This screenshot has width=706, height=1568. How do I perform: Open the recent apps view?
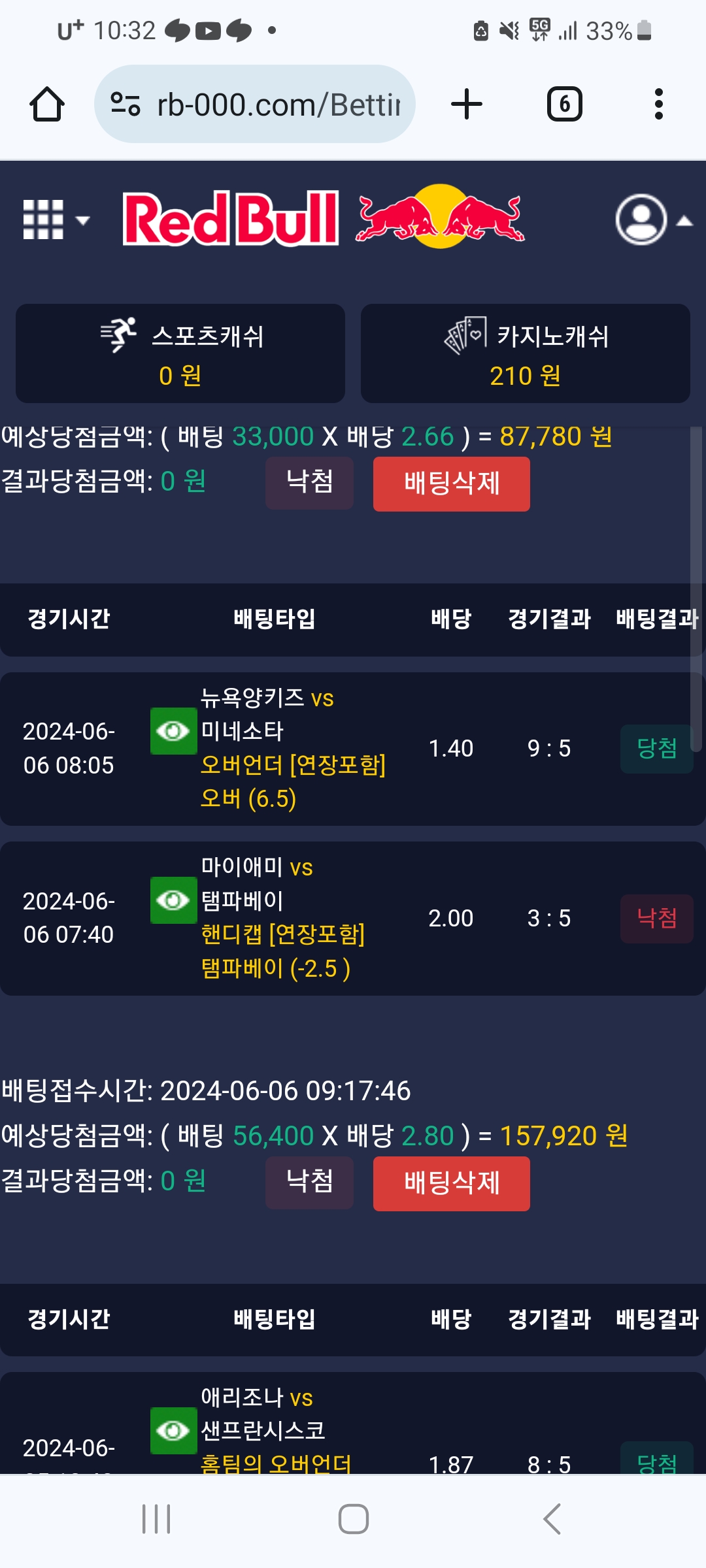pyautogui.click(x=156, y=1519)
